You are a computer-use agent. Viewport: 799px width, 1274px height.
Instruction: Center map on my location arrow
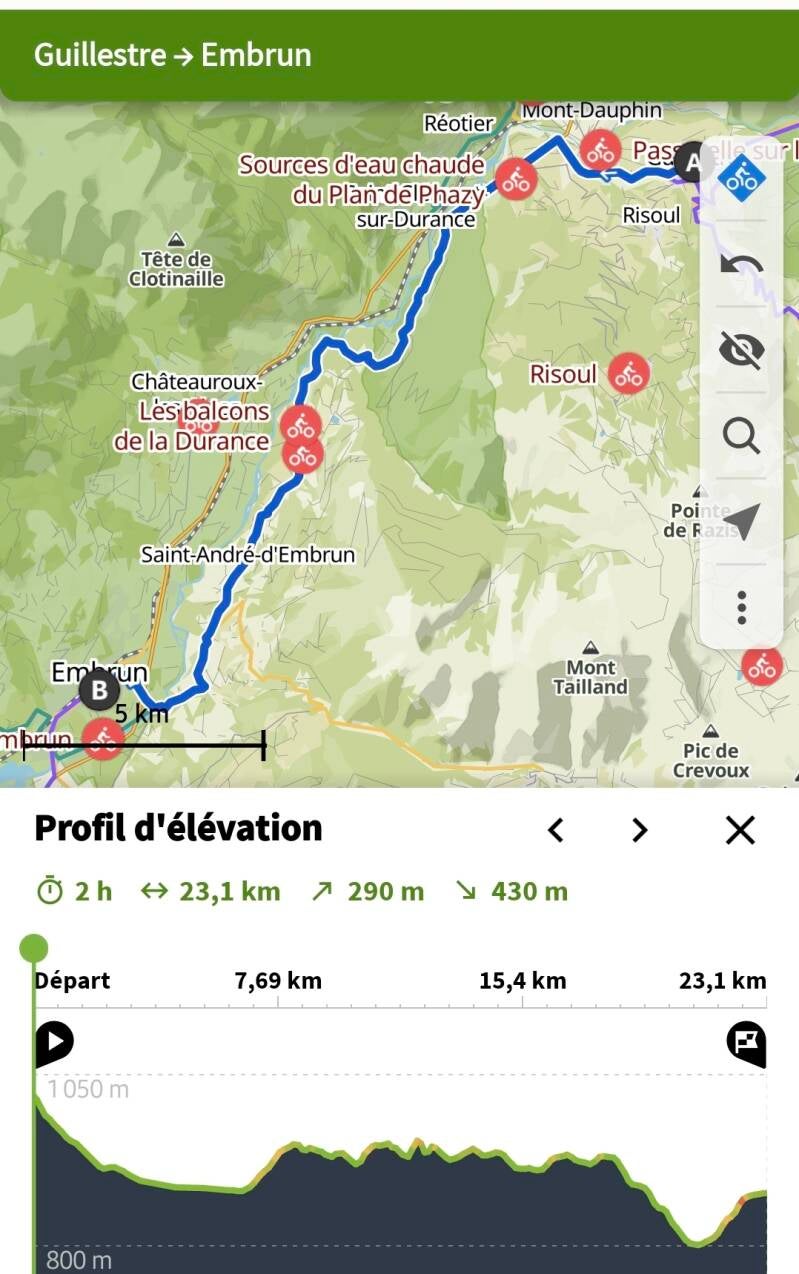[x=741, y=521]
